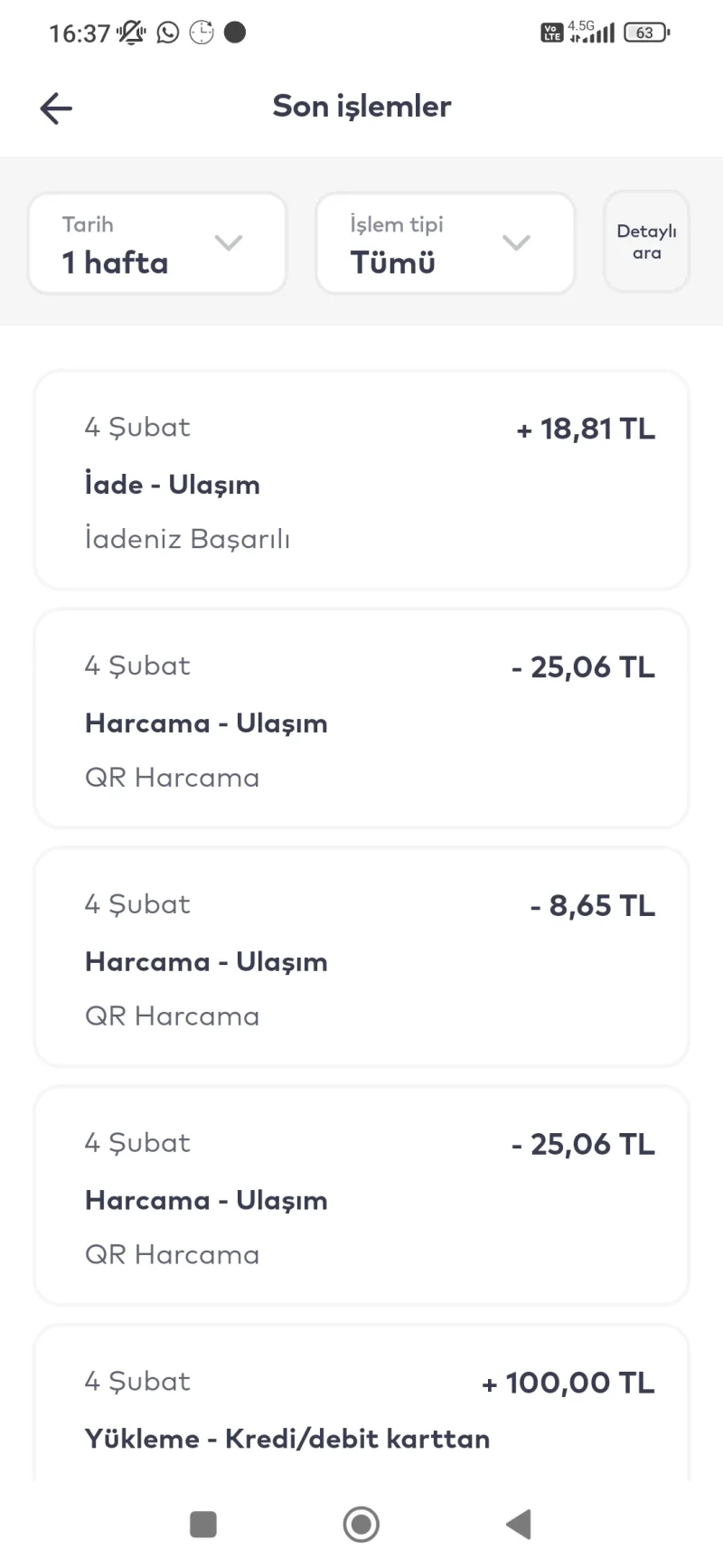Screen dimensions: 723x1568
Task: Expand the İşlem tipi dropdown
Action: click(445, 243)
